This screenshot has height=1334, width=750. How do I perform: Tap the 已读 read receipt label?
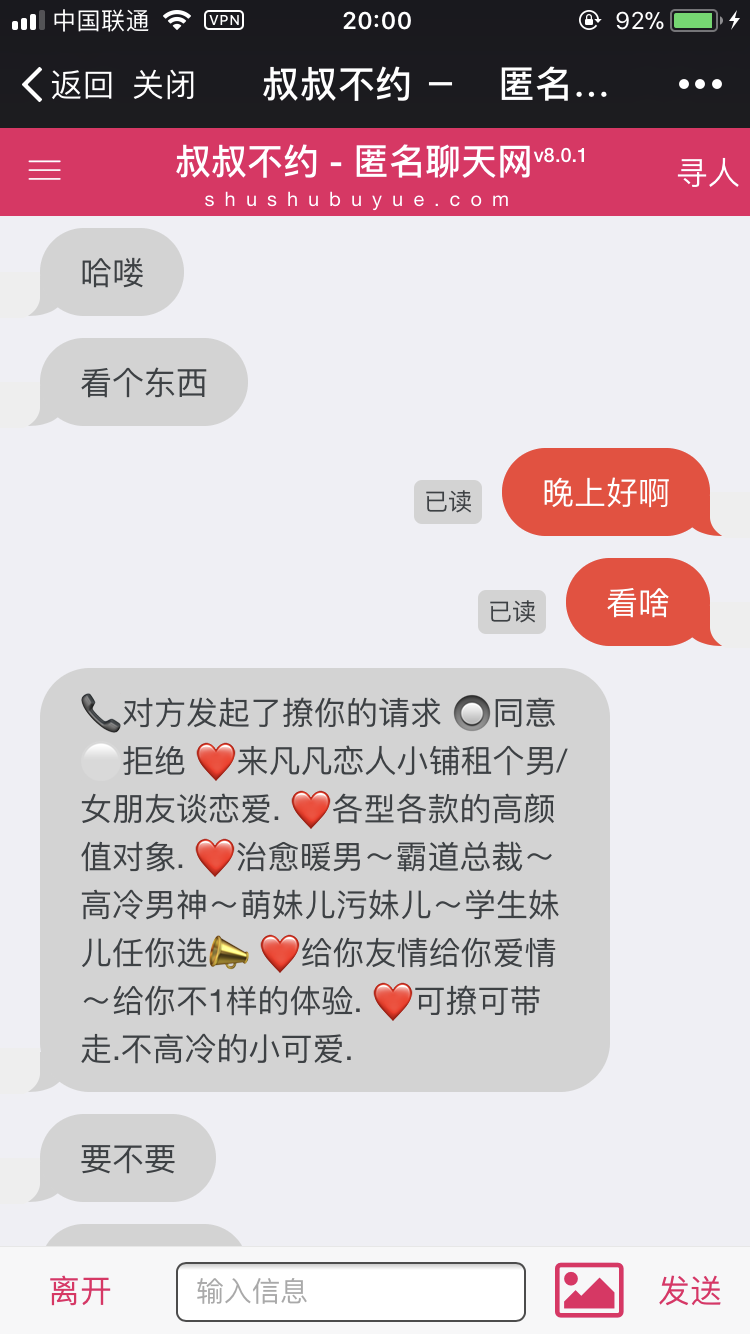click(448, 503)
